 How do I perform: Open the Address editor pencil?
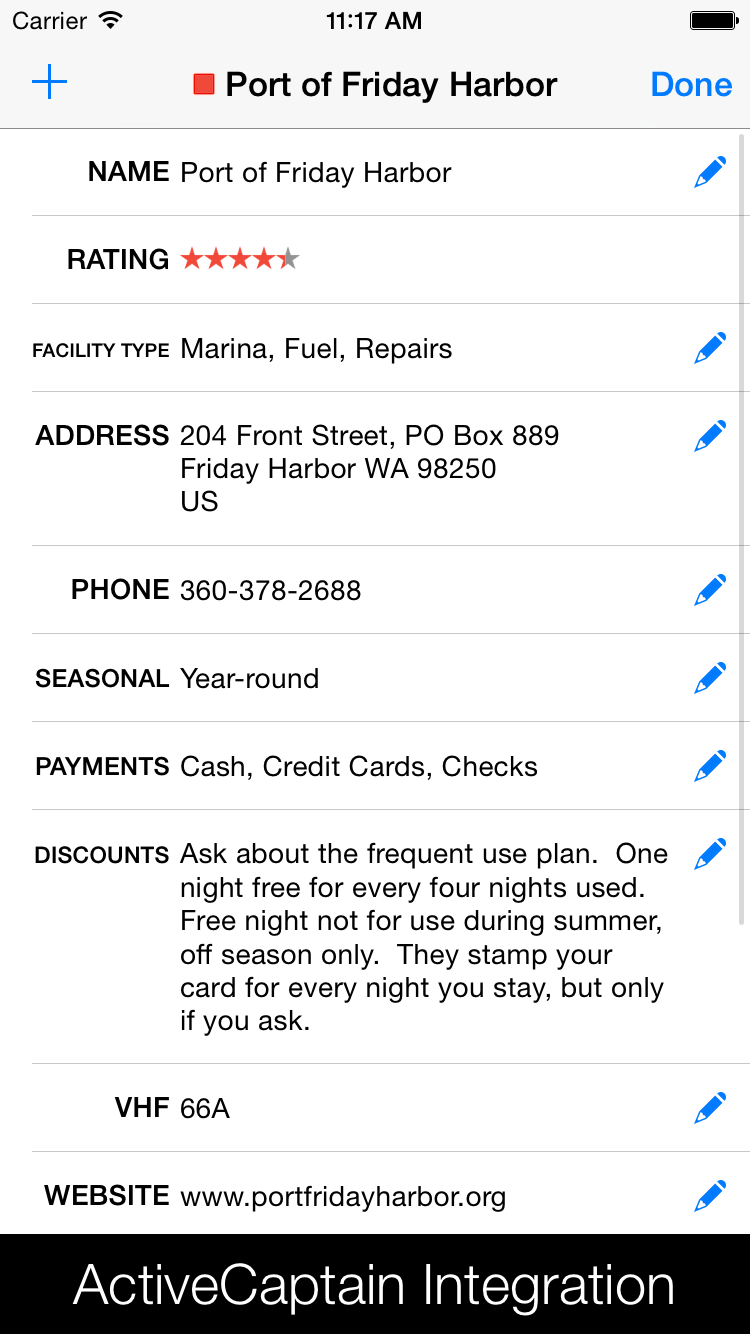coord(709,436)
